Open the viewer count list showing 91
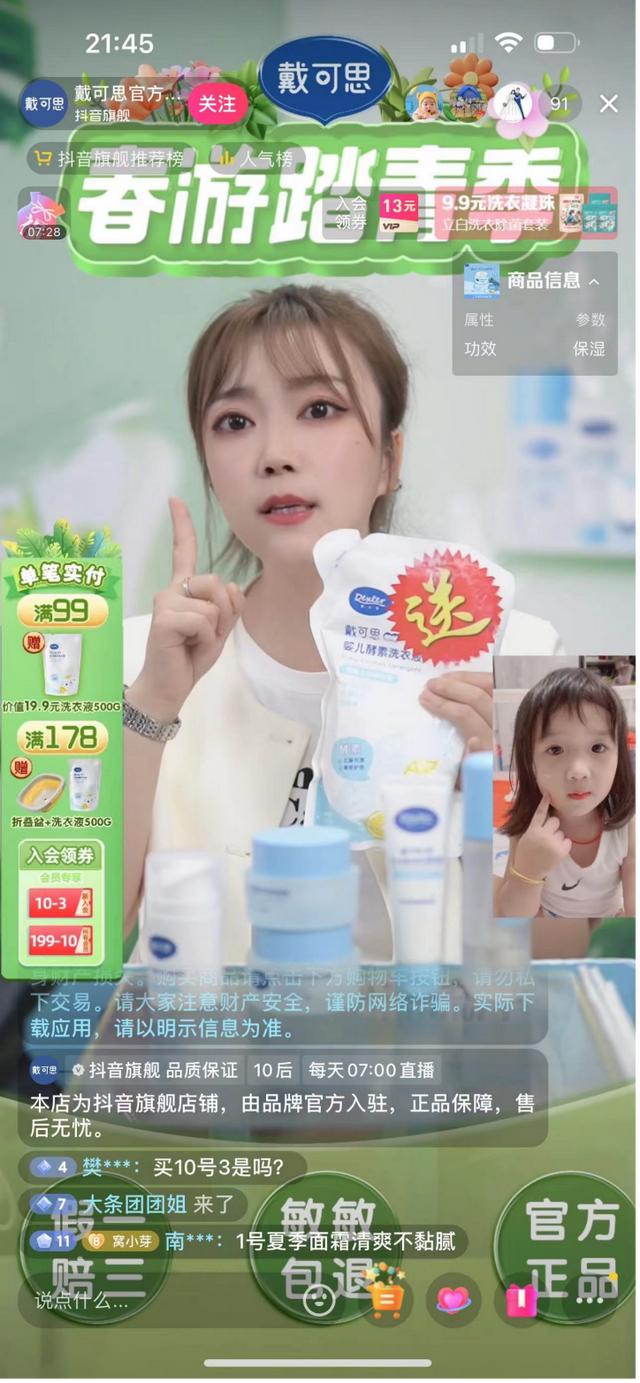Image resolution: width=640 pixels, height=1383 pixels. [x=559, y=104]
